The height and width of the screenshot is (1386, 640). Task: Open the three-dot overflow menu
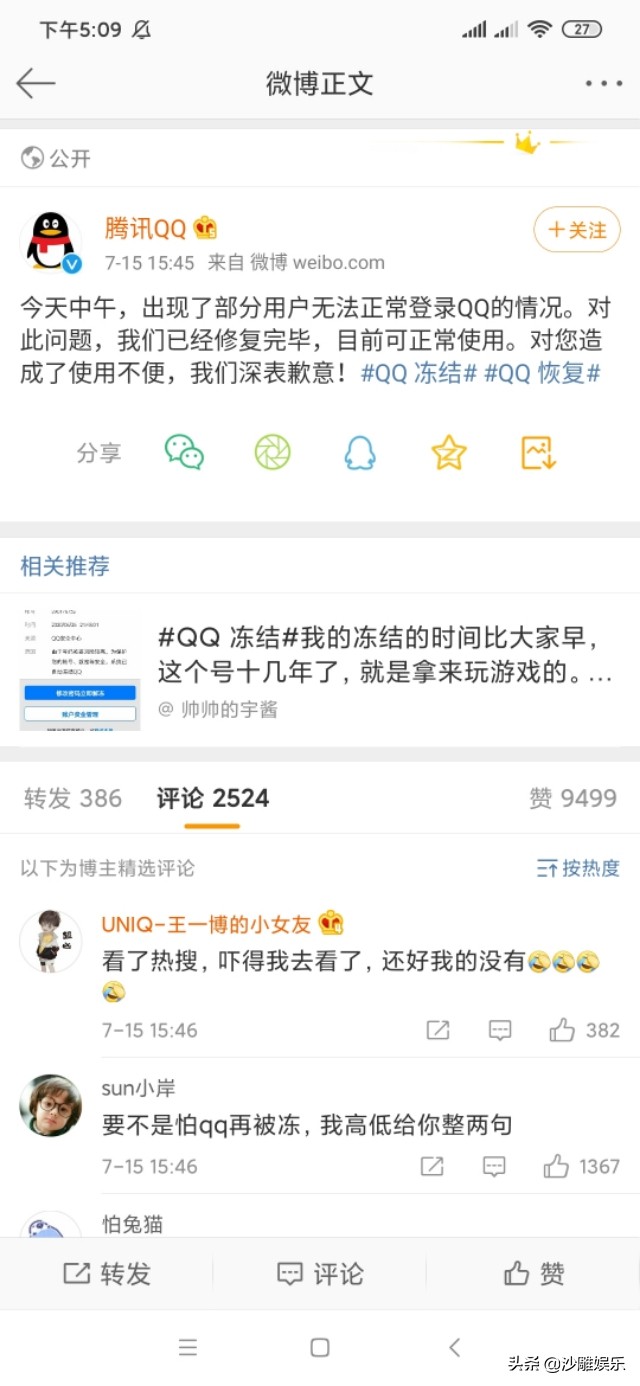click(x=603, y=84)
